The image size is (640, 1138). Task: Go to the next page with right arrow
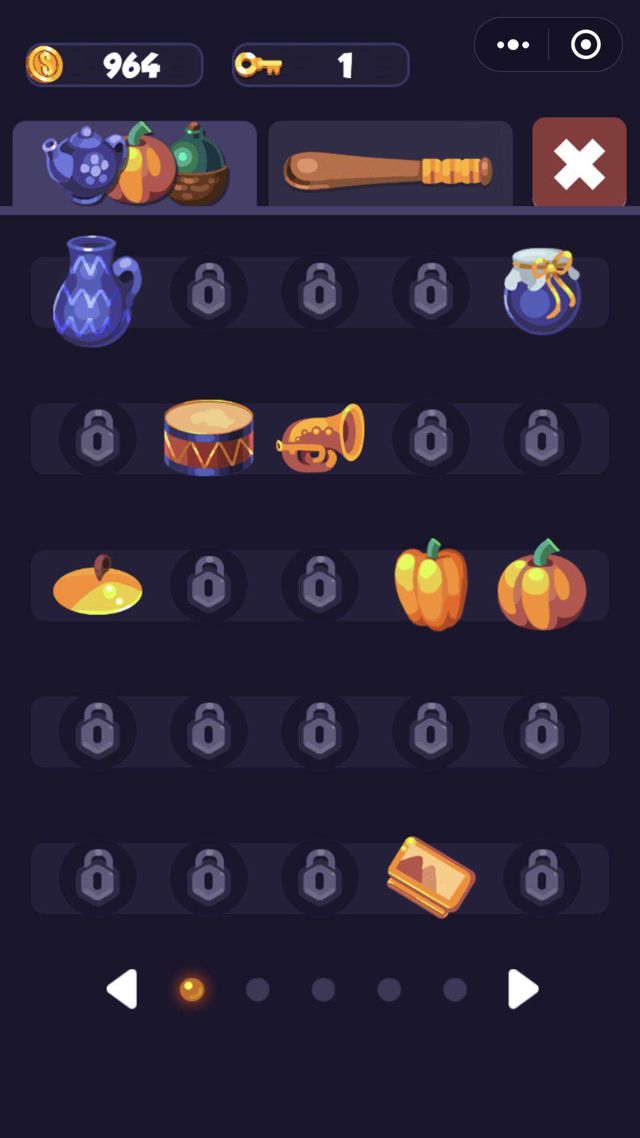(522, 989)
